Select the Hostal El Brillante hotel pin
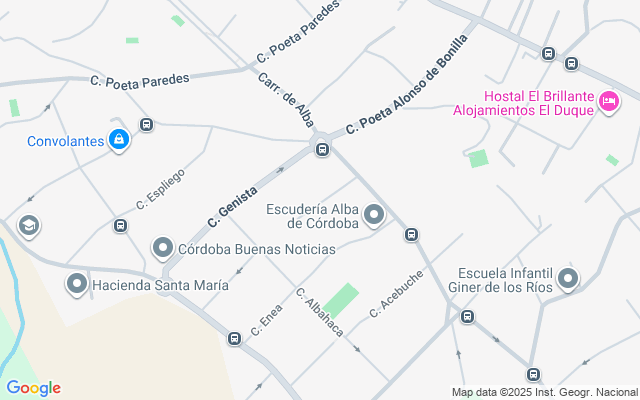The image size is (640, 400). 609,101
